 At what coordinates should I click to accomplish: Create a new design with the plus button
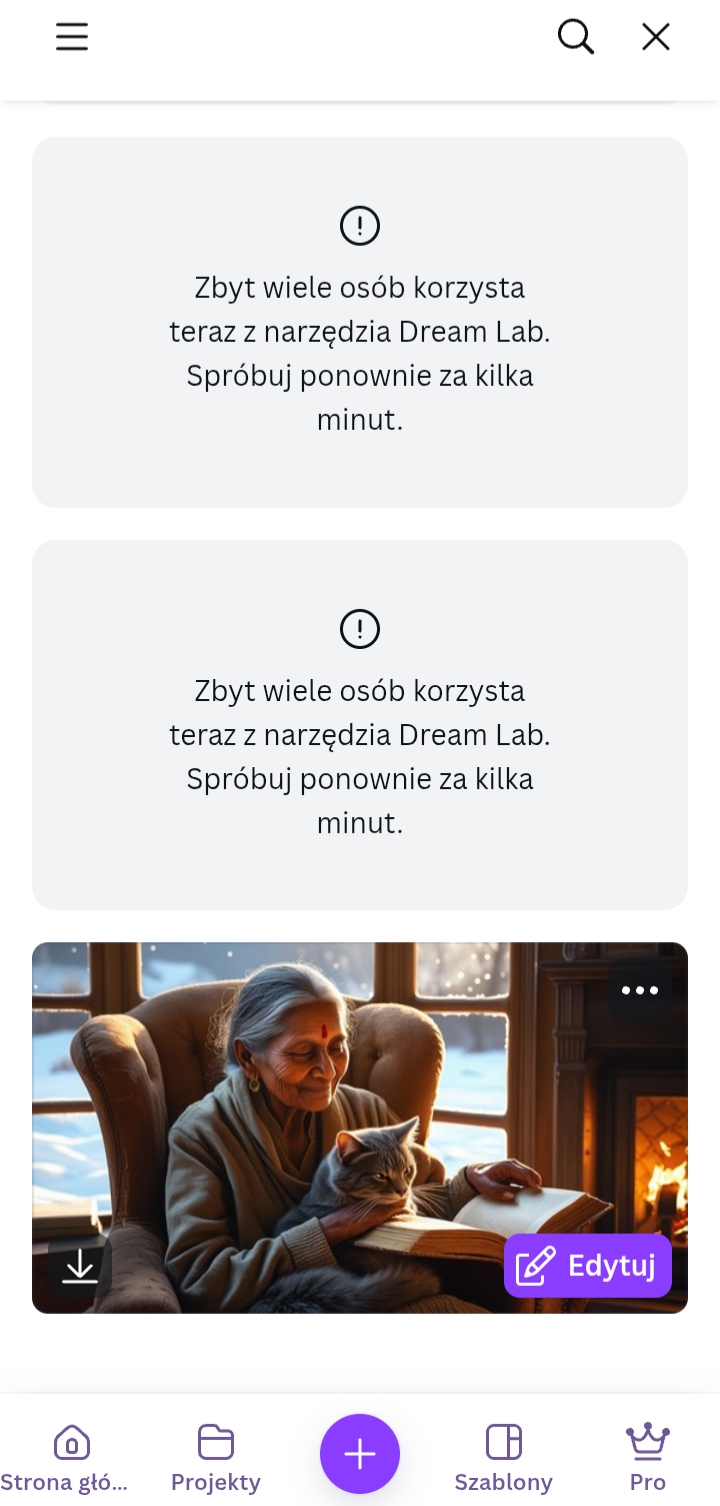coord(360,1454)
